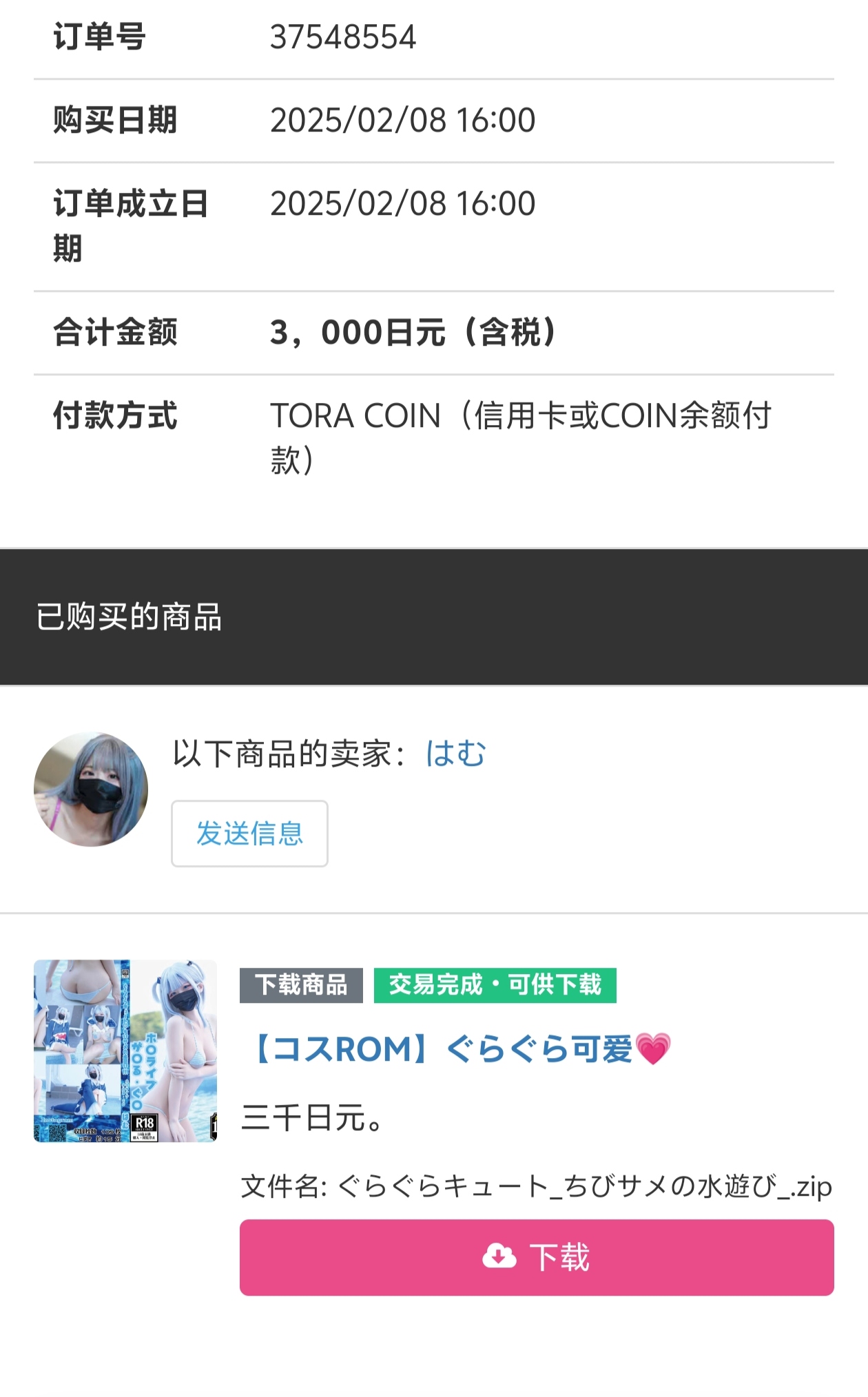Viewport: 868px width, 1397px height.
Task: Tap the 发送信息 button
Action: pos(249,834)
